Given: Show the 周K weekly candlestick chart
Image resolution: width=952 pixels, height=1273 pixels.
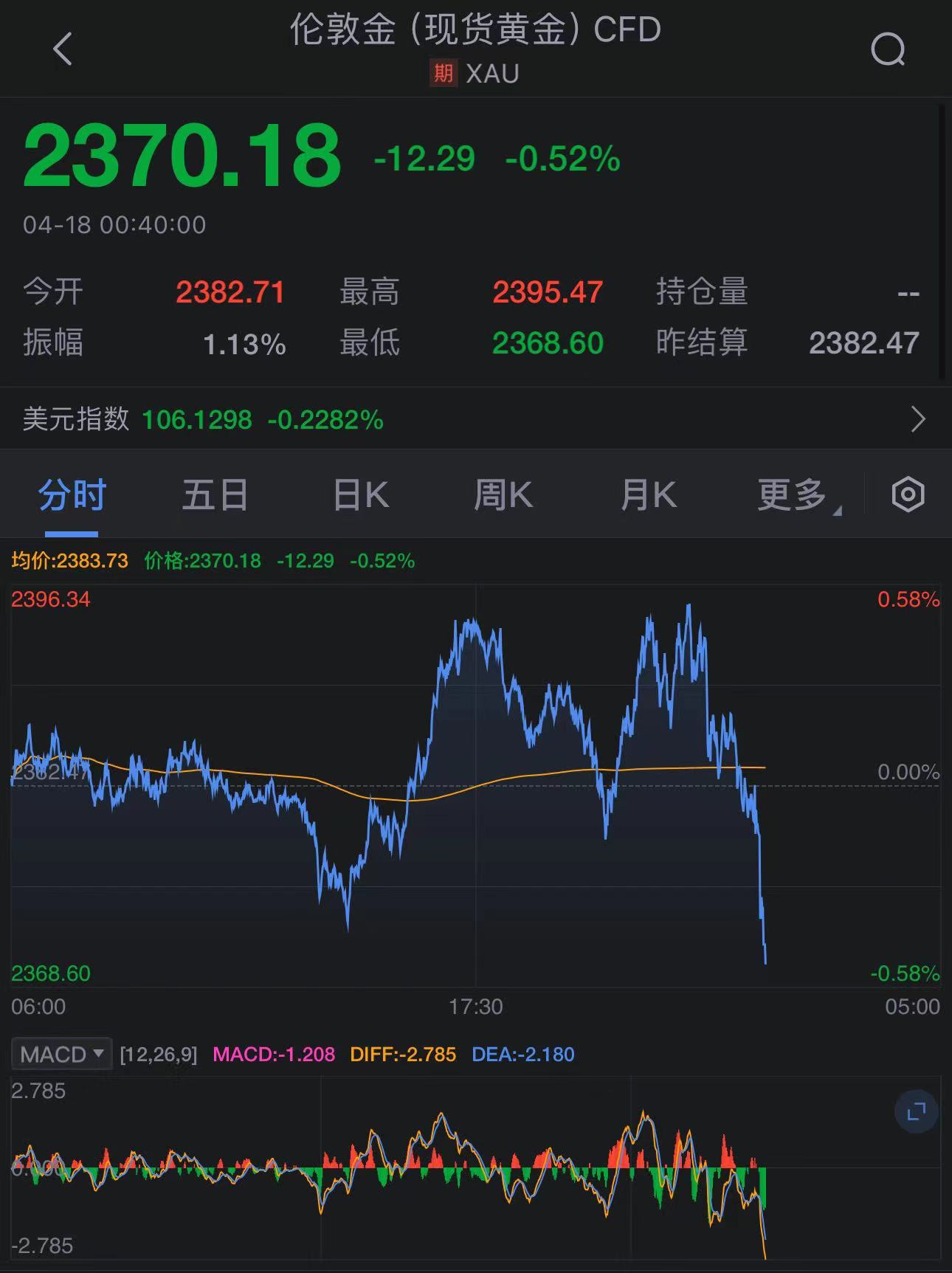Looking at the screenshot, I should point(503,494).
